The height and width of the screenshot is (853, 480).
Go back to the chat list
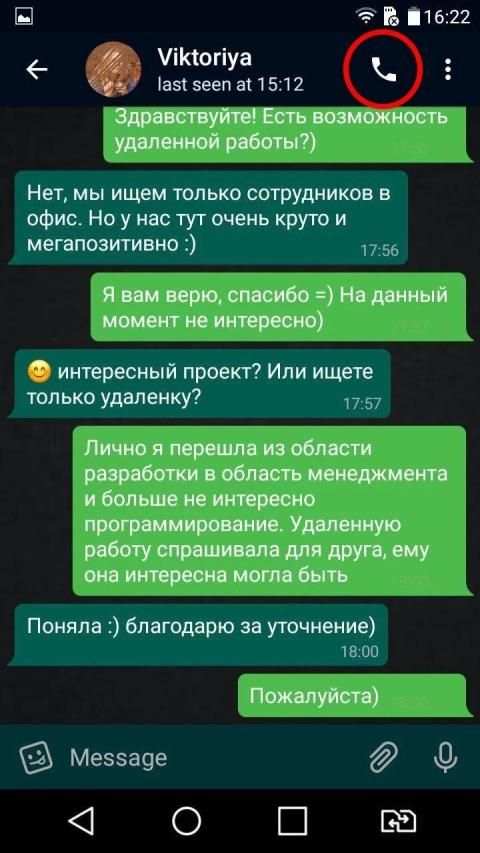click(x=37, y=69)
